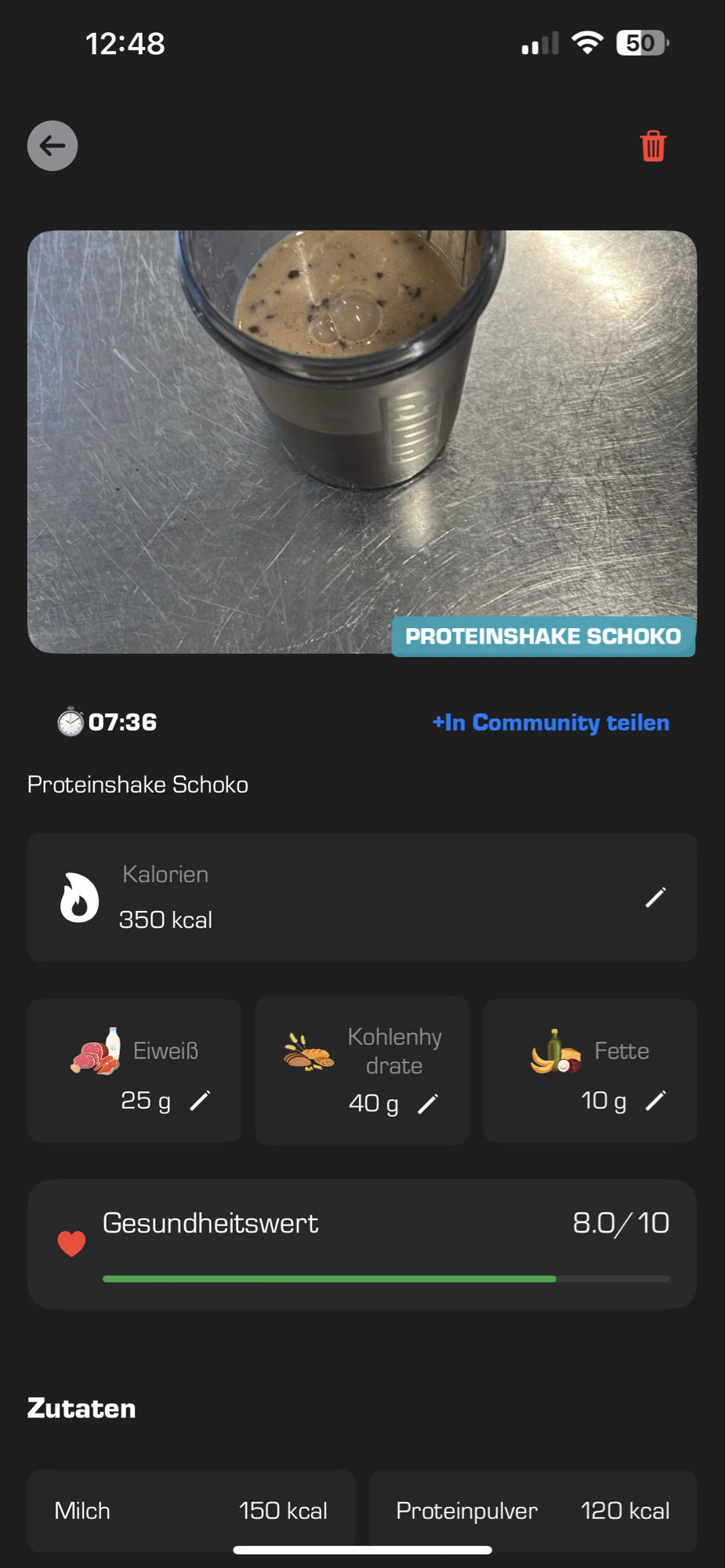The width and height of the screenshot is (725, 1568).
Task: Edit the Eiweiß value of 25 g
Action: click(x=200, y=1101)
